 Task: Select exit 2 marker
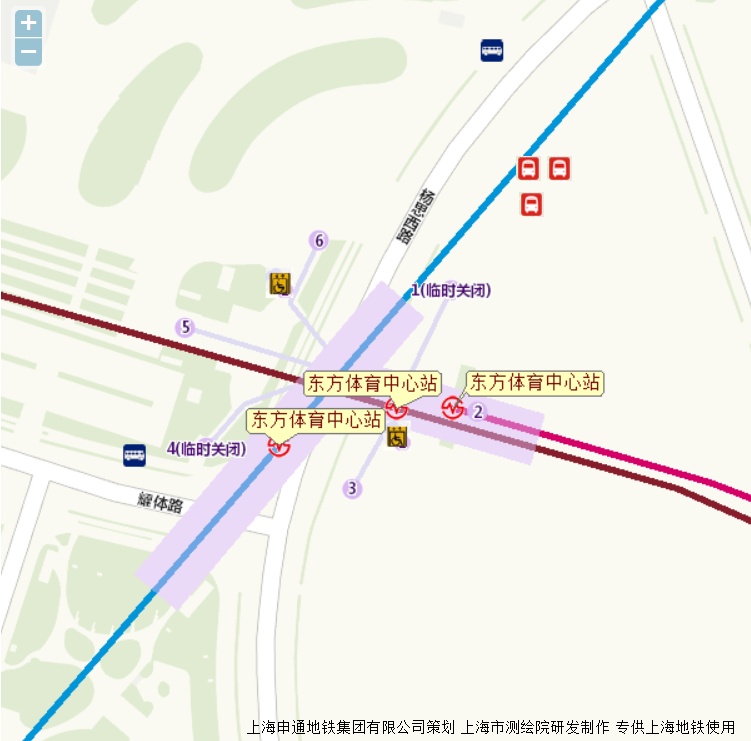[x=478, y=411]
